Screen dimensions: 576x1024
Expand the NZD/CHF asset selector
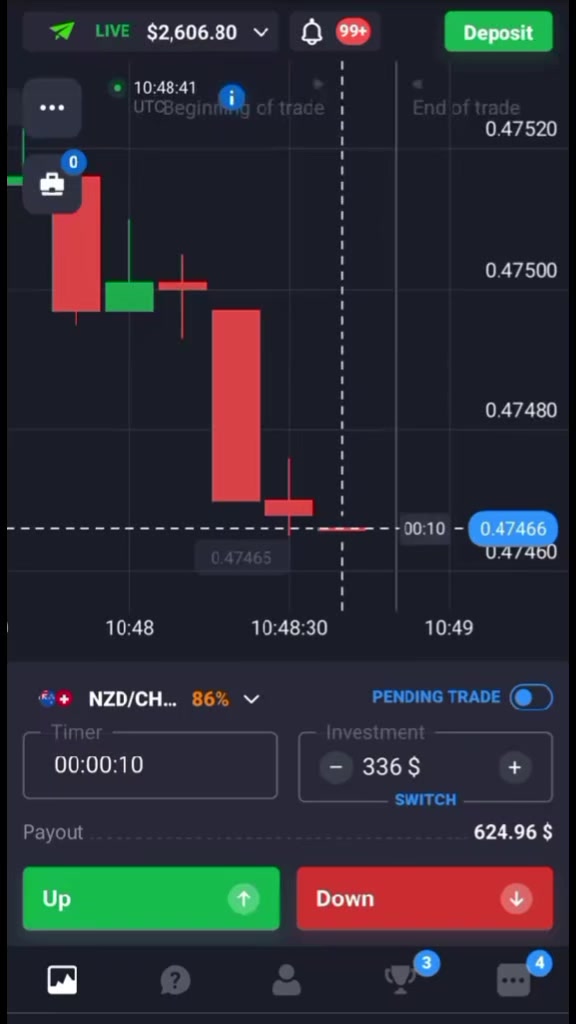[x=149, y=699]
